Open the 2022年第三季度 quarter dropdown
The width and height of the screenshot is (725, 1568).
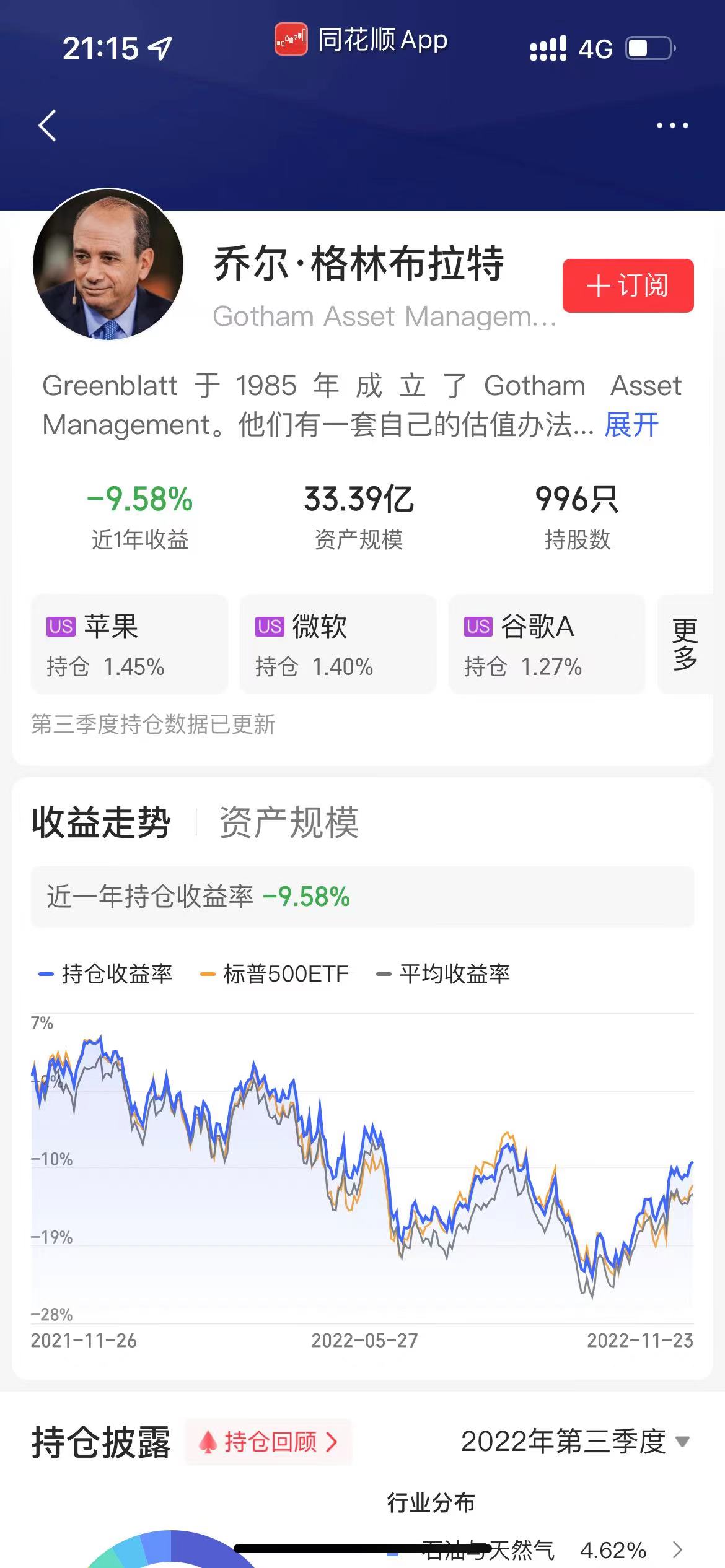(574, 1442)
